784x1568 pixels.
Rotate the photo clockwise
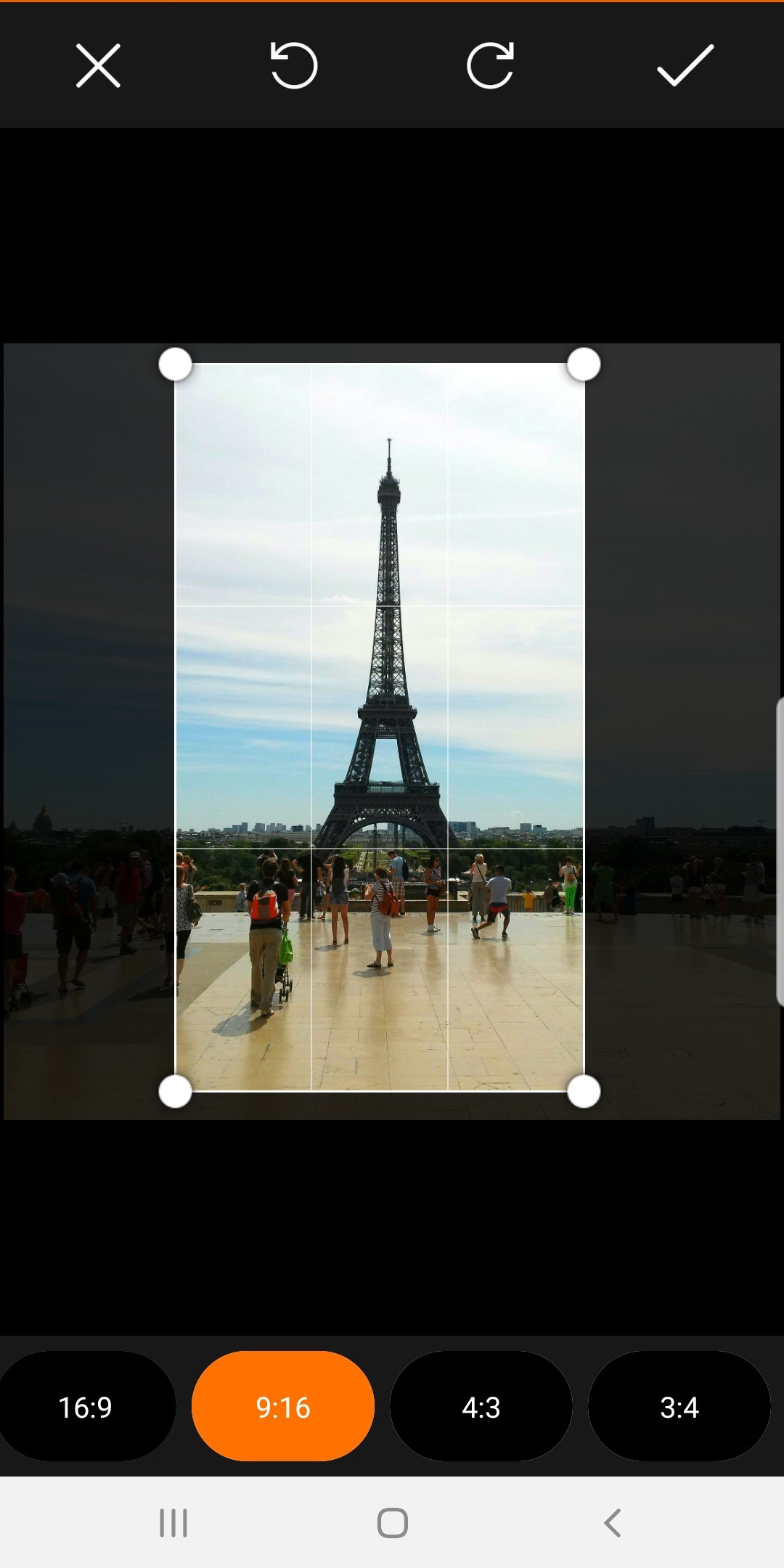[490, 67]
